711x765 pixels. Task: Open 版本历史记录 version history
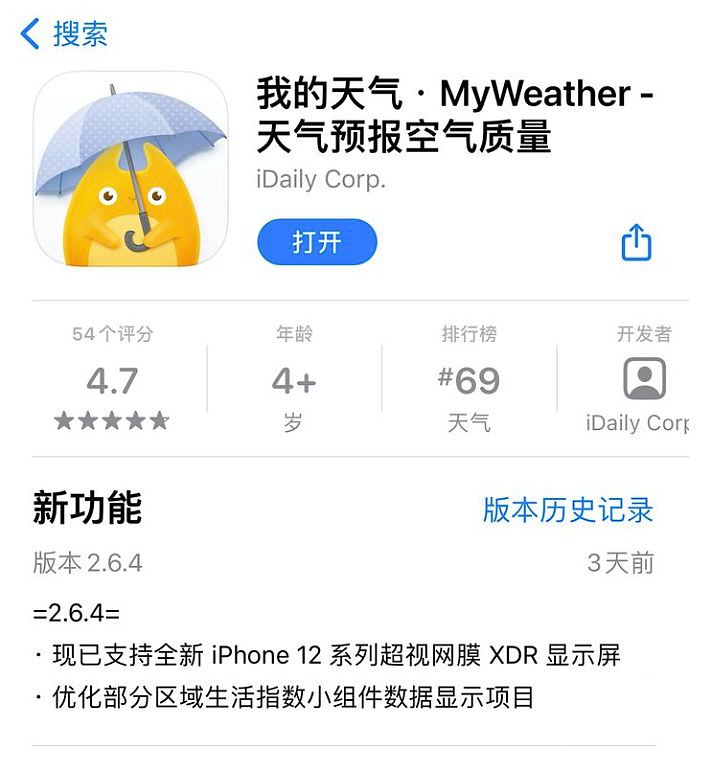[x=567, y=509]
